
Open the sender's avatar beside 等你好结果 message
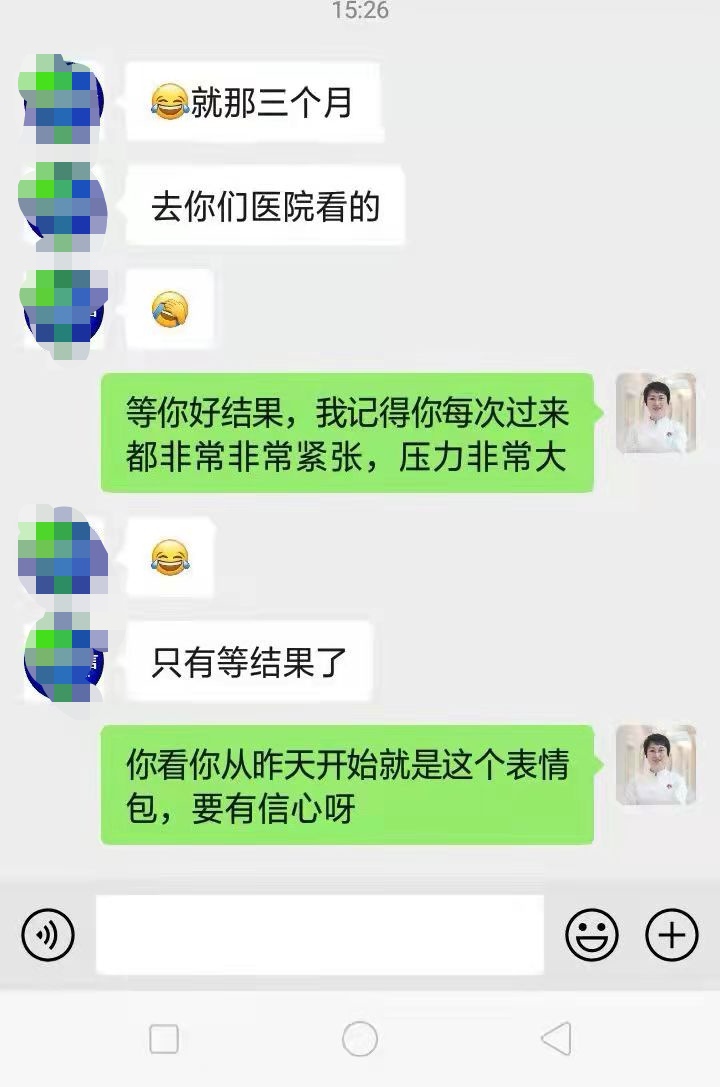656,413
